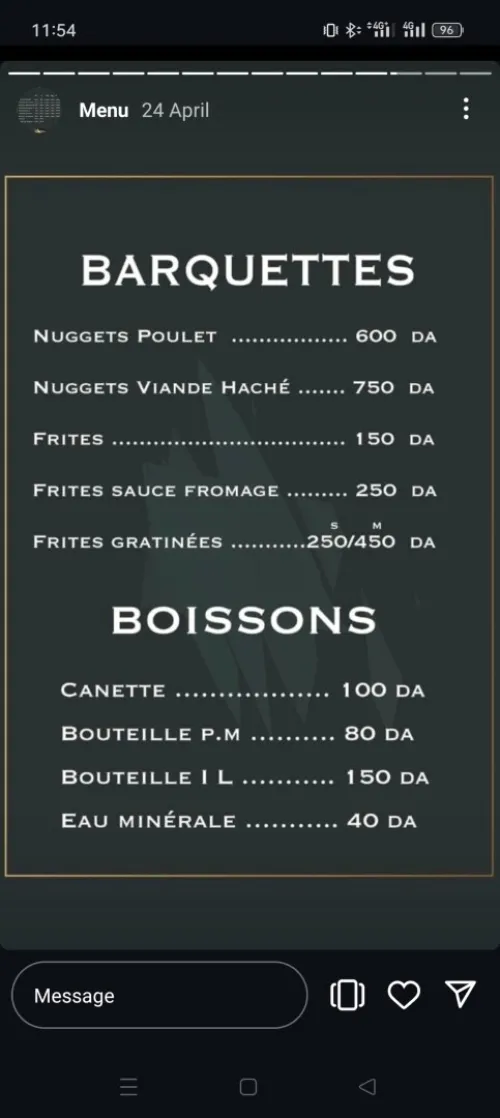Go back with the system back button
Image resolution: width=500 pixels, height=1118 pixels.
pos(367,1087)
